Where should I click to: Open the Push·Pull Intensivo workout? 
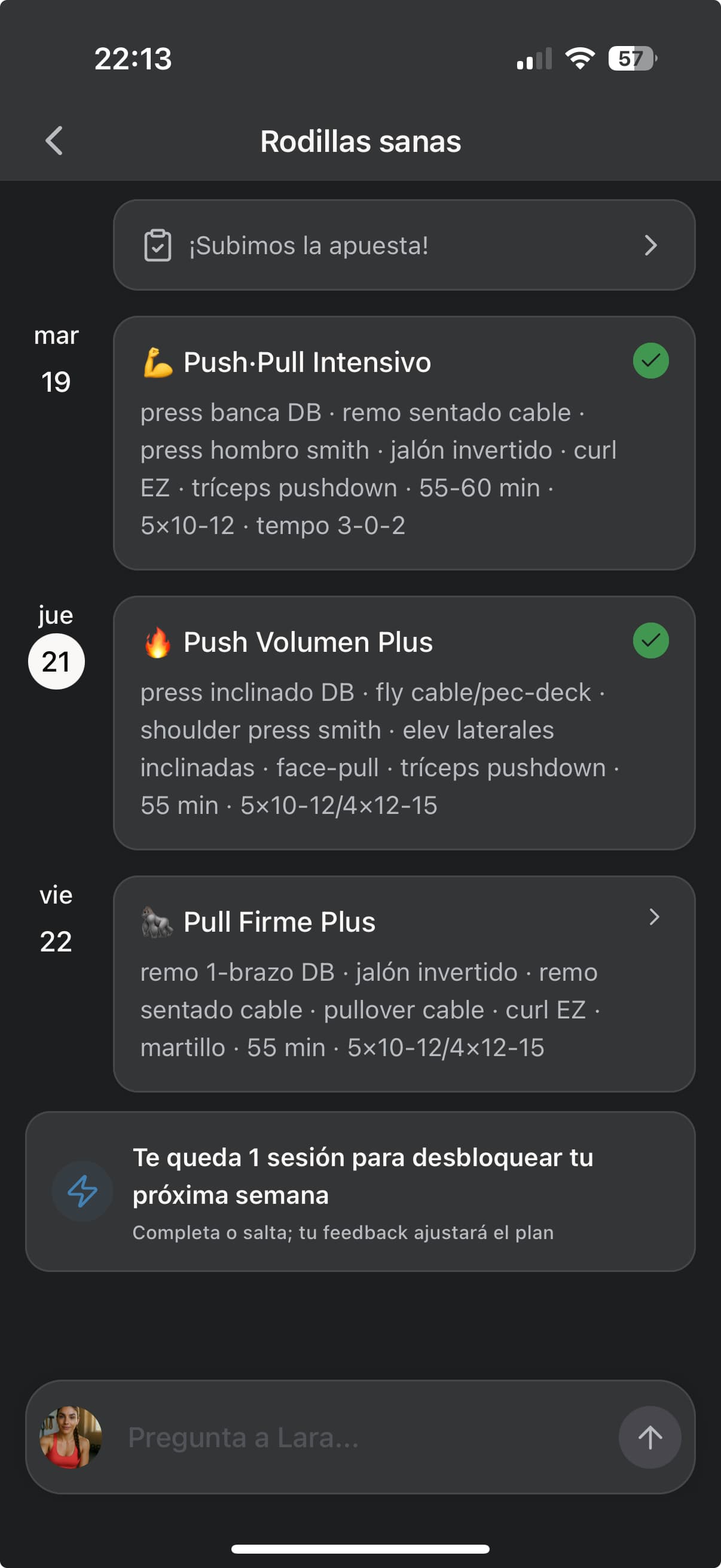click(x=404, y=443)
